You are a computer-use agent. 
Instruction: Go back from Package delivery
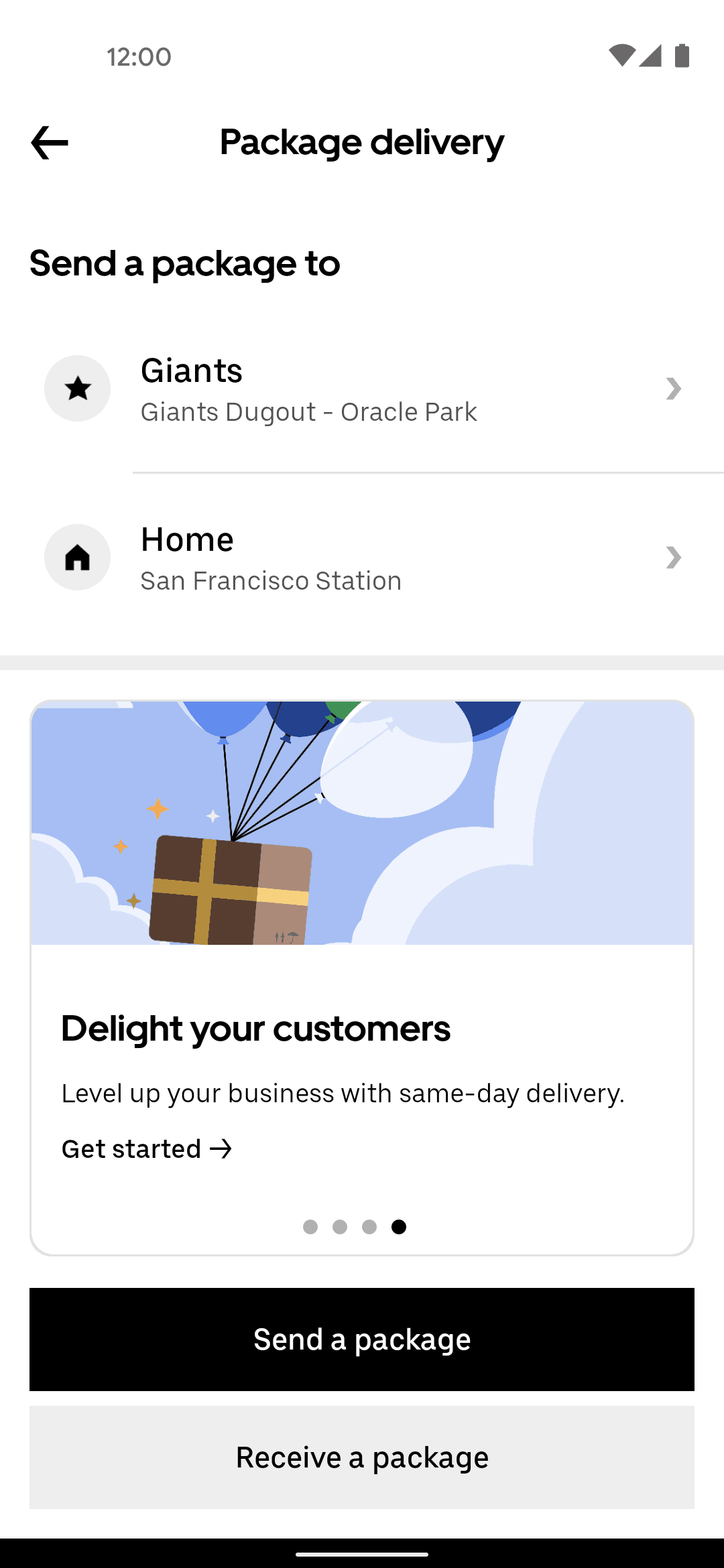[50, 143]
